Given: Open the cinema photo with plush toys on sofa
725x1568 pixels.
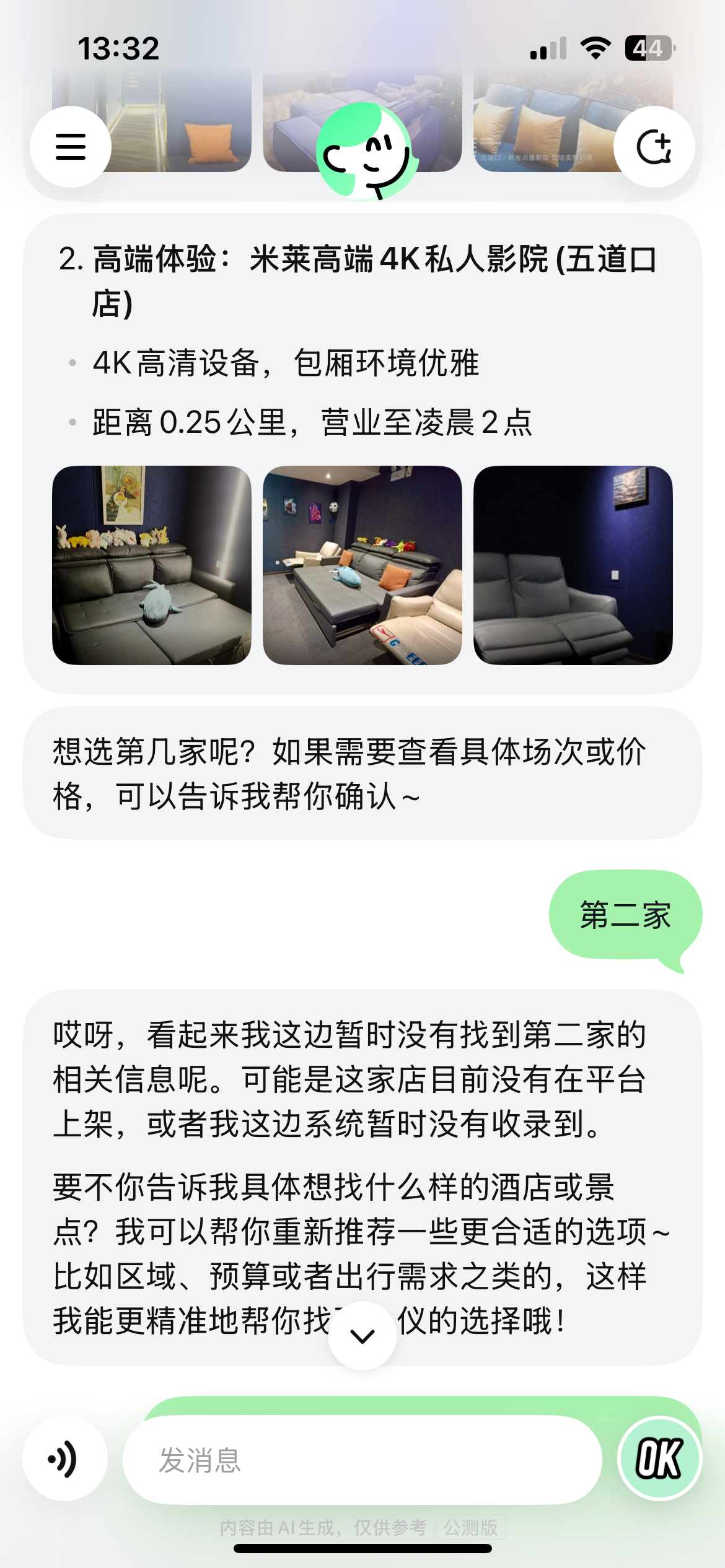Looking at the screenshot, I should [x=152, y=565].
